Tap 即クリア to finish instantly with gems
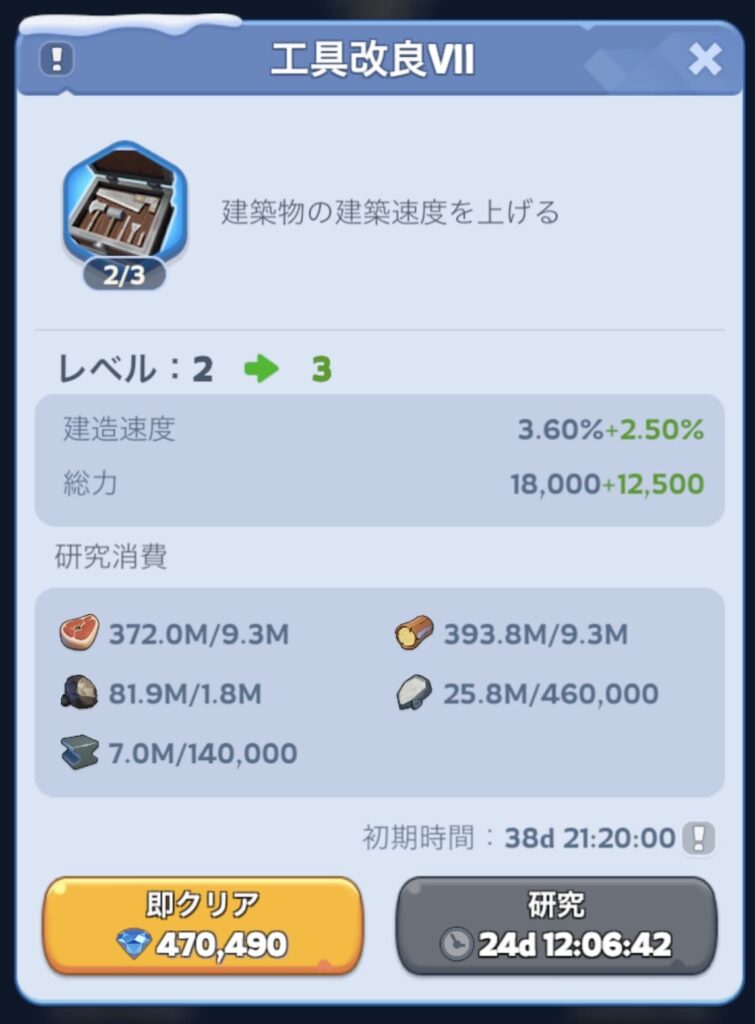This screenshot has height=1024, width=755. 202,925
